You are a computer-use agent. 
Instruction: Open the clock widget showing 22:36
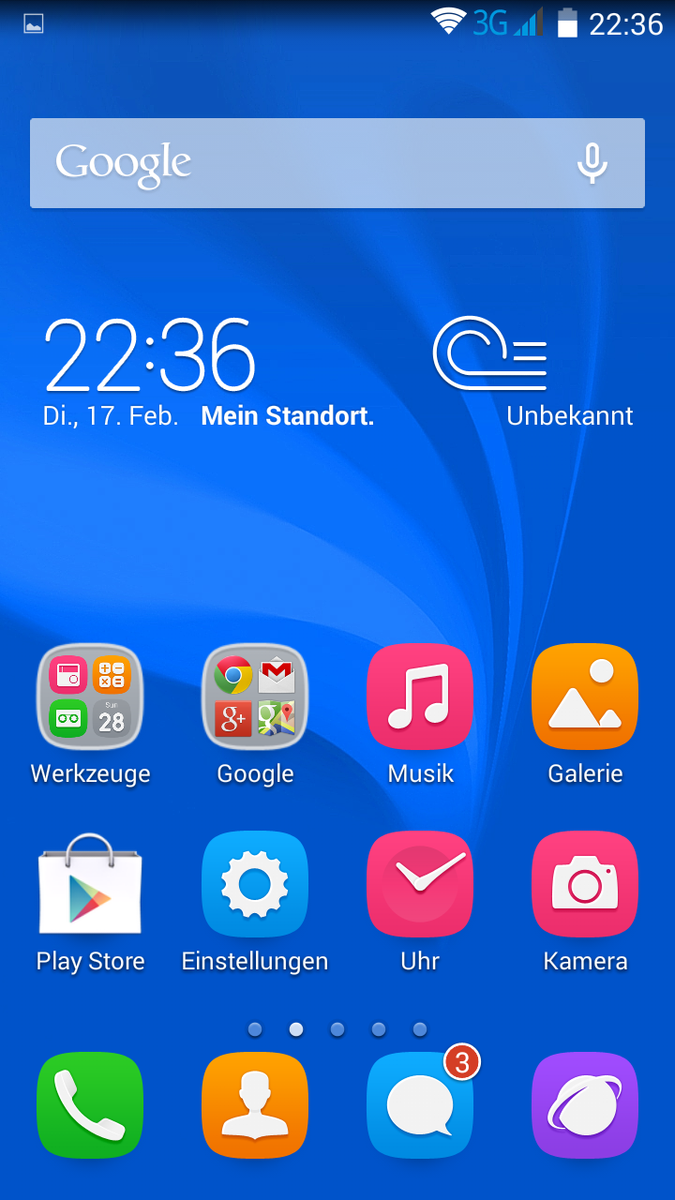tap(150, 356)
